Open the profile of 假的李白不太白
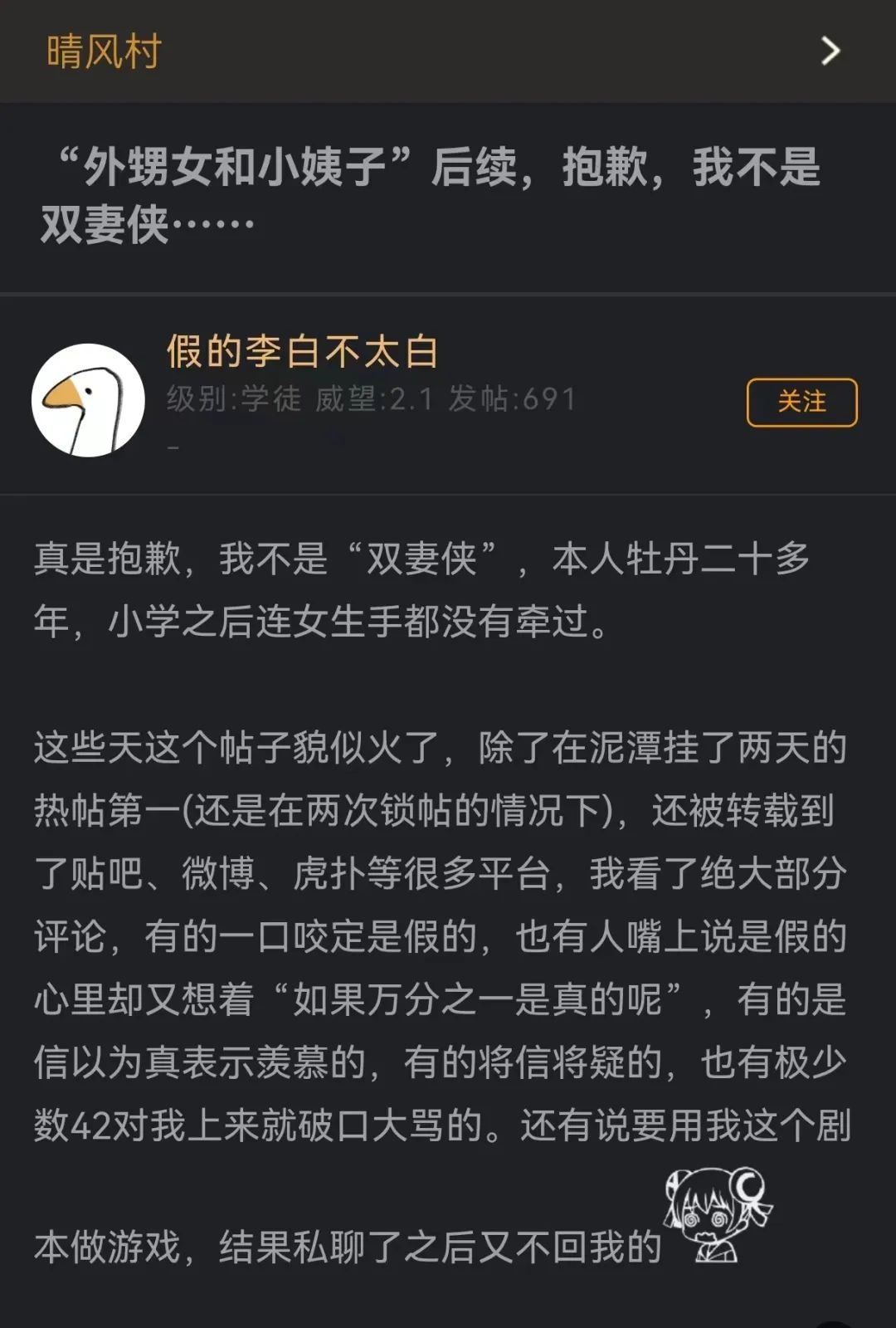This screenshot has width=896, height=1328. (x=302, y=352)
